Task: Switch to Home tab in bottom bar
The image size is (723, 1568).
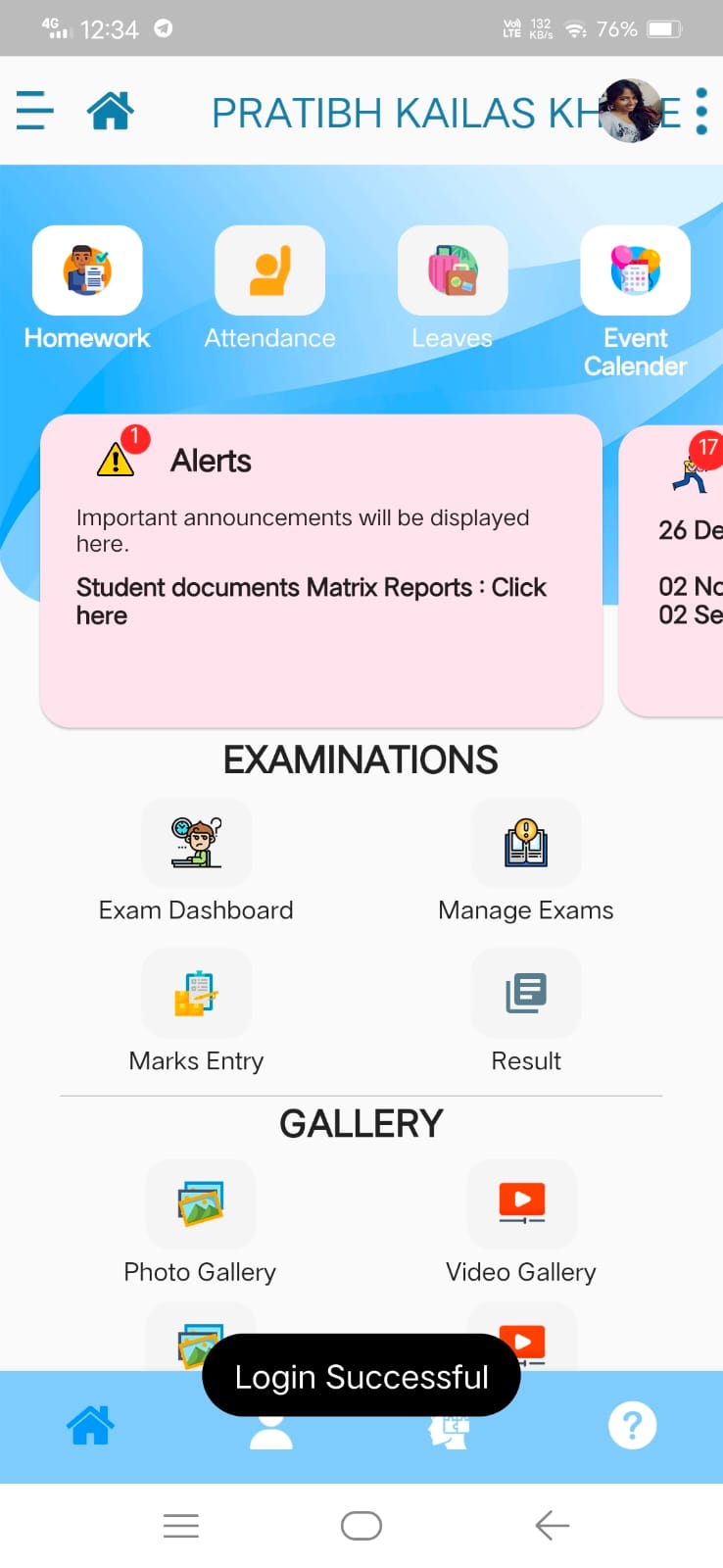Action: 90,1426
